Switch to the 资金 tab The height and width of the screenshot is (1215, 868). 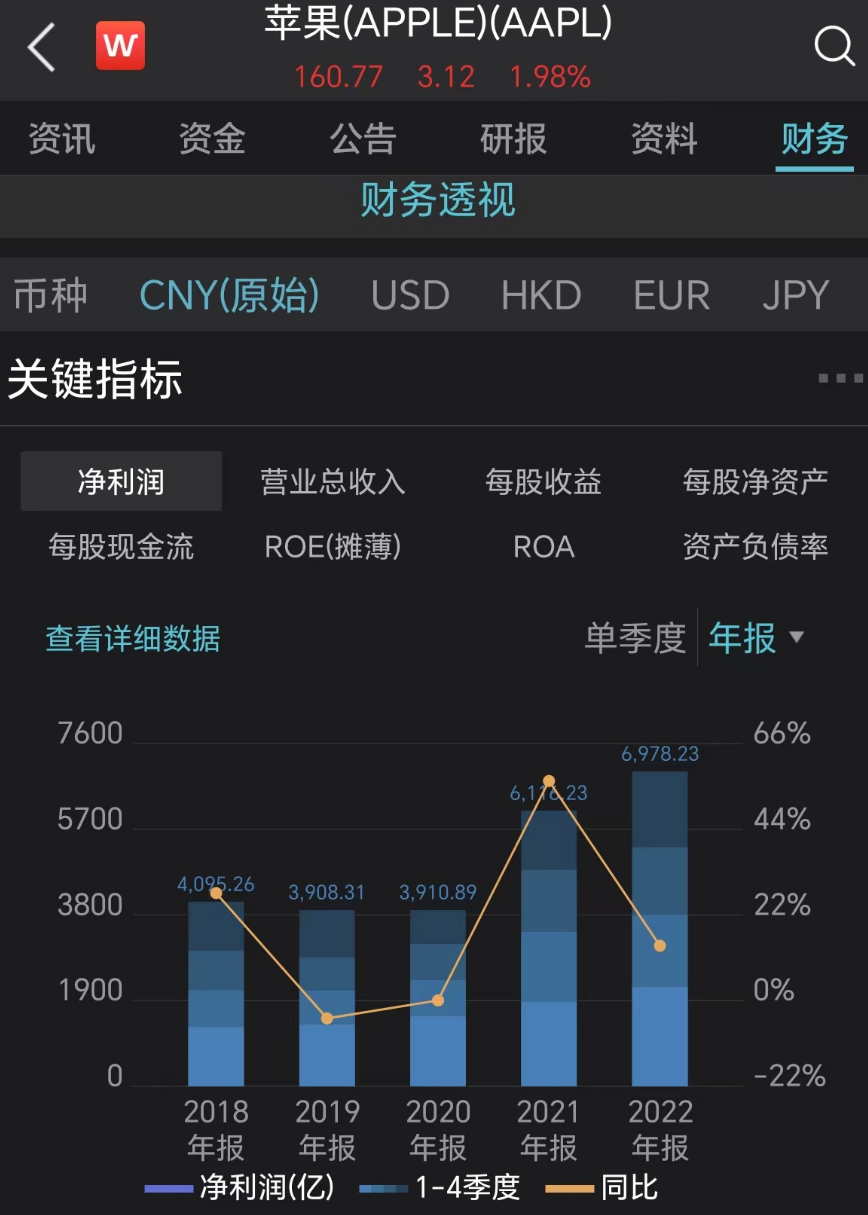(x=212, y=139)
